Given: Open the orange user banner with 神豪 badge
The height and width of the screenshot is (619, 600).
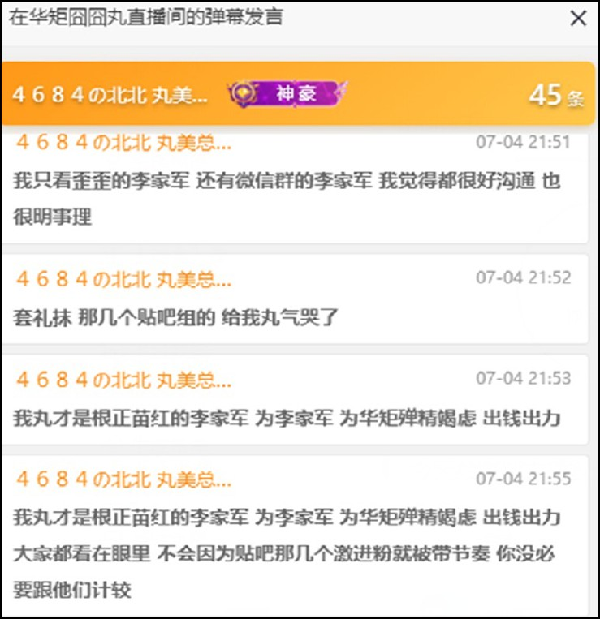Looking at the screenshot, I should click(298, 94).
